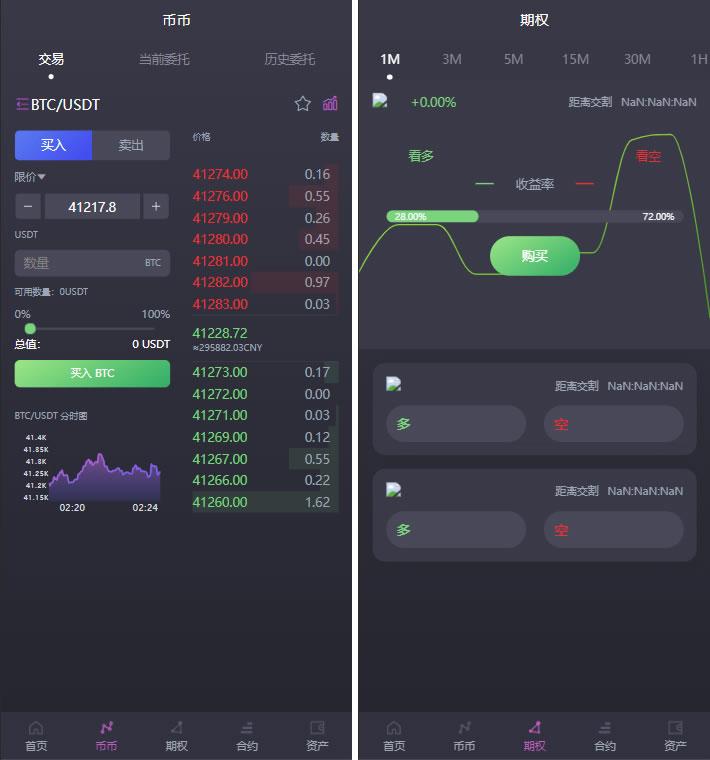Switch to the 当前委托 tab

164,59
